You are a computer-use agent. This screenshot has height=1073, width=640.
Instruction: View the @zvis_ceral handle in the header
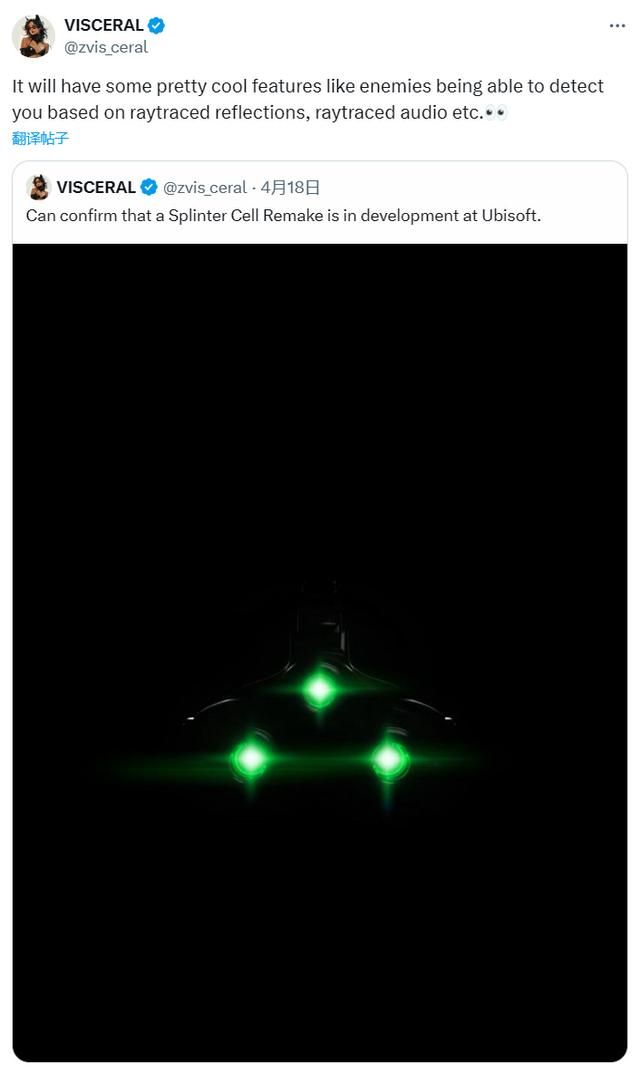[106, 47]
